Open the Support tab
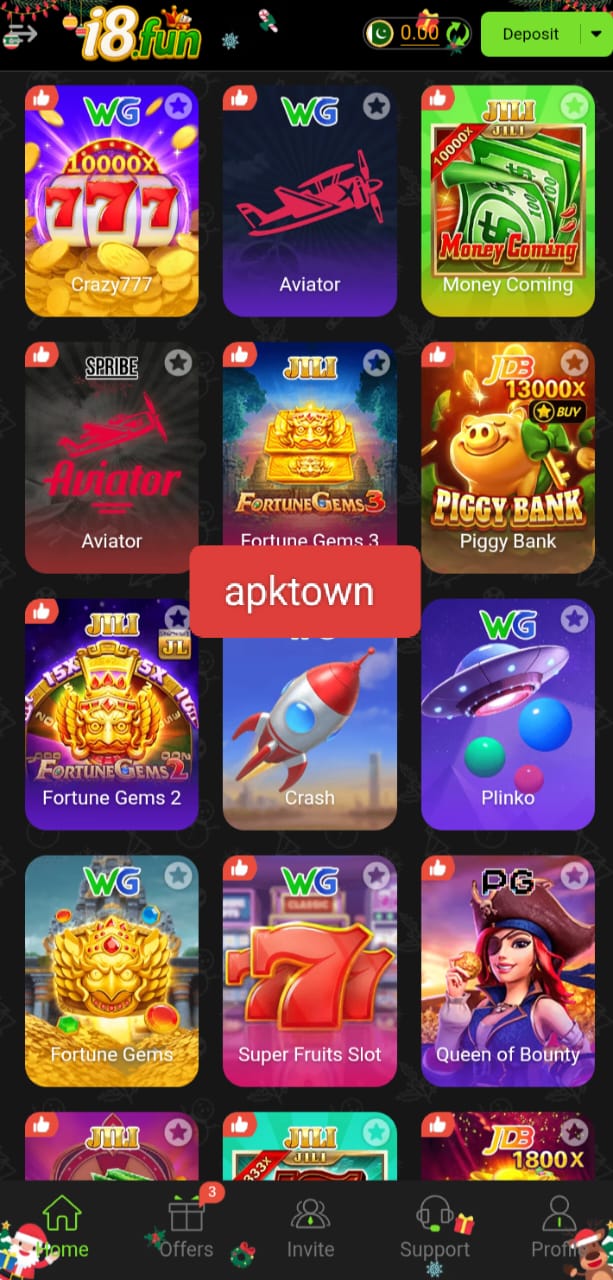Viewport: 613px width, 1280px height. (x=434, y=1230)
